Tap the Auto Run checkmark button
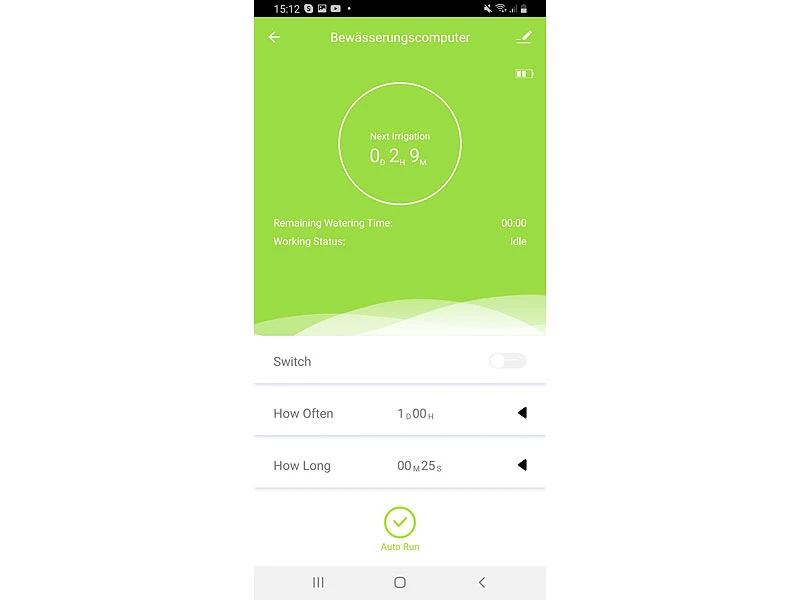Image resolution: width=800 pixels, height=600 pixels. coord(399,523)
